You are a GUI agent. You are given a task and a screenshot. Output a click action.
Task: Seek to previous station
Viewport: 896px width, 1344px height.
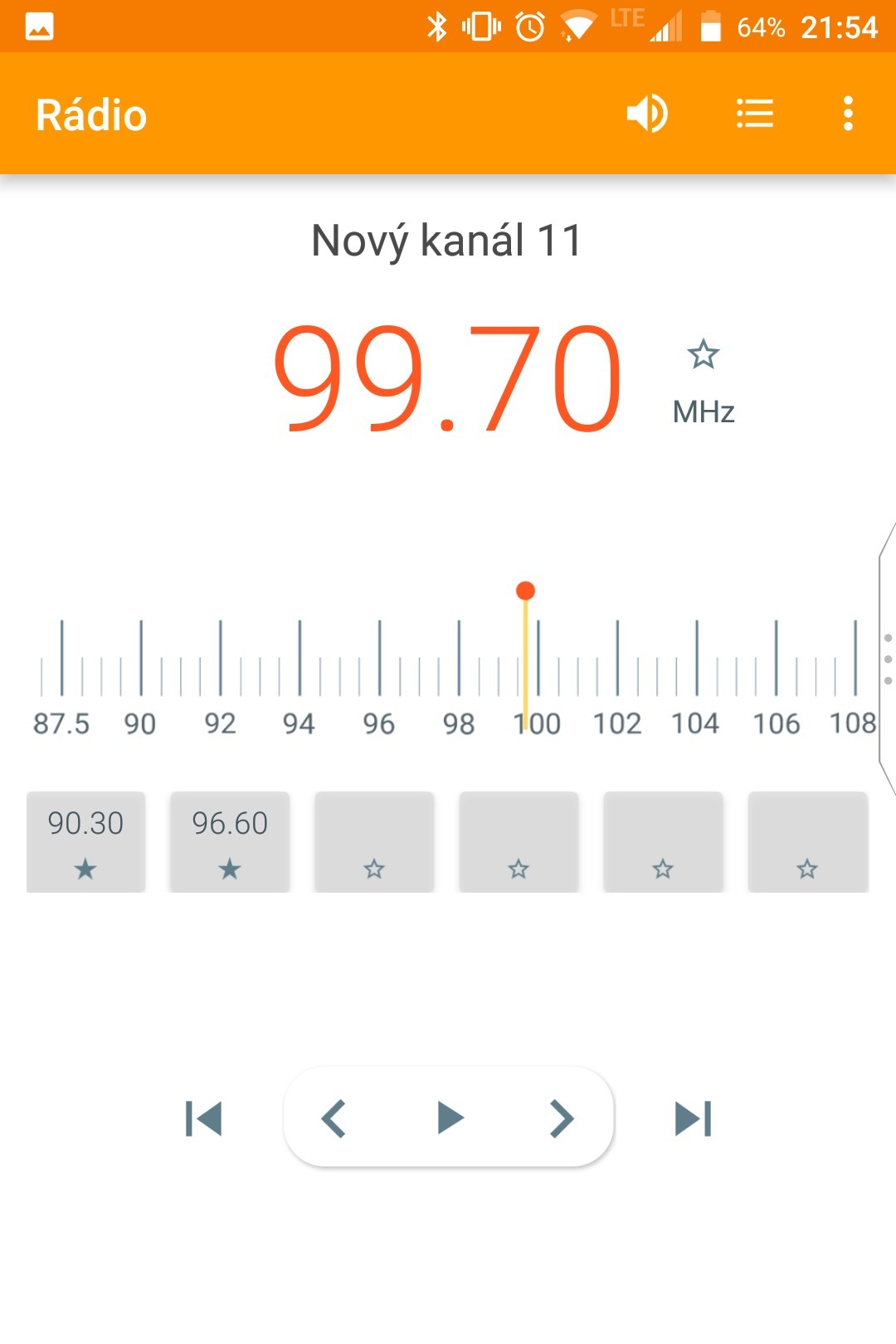[204, 1118]
